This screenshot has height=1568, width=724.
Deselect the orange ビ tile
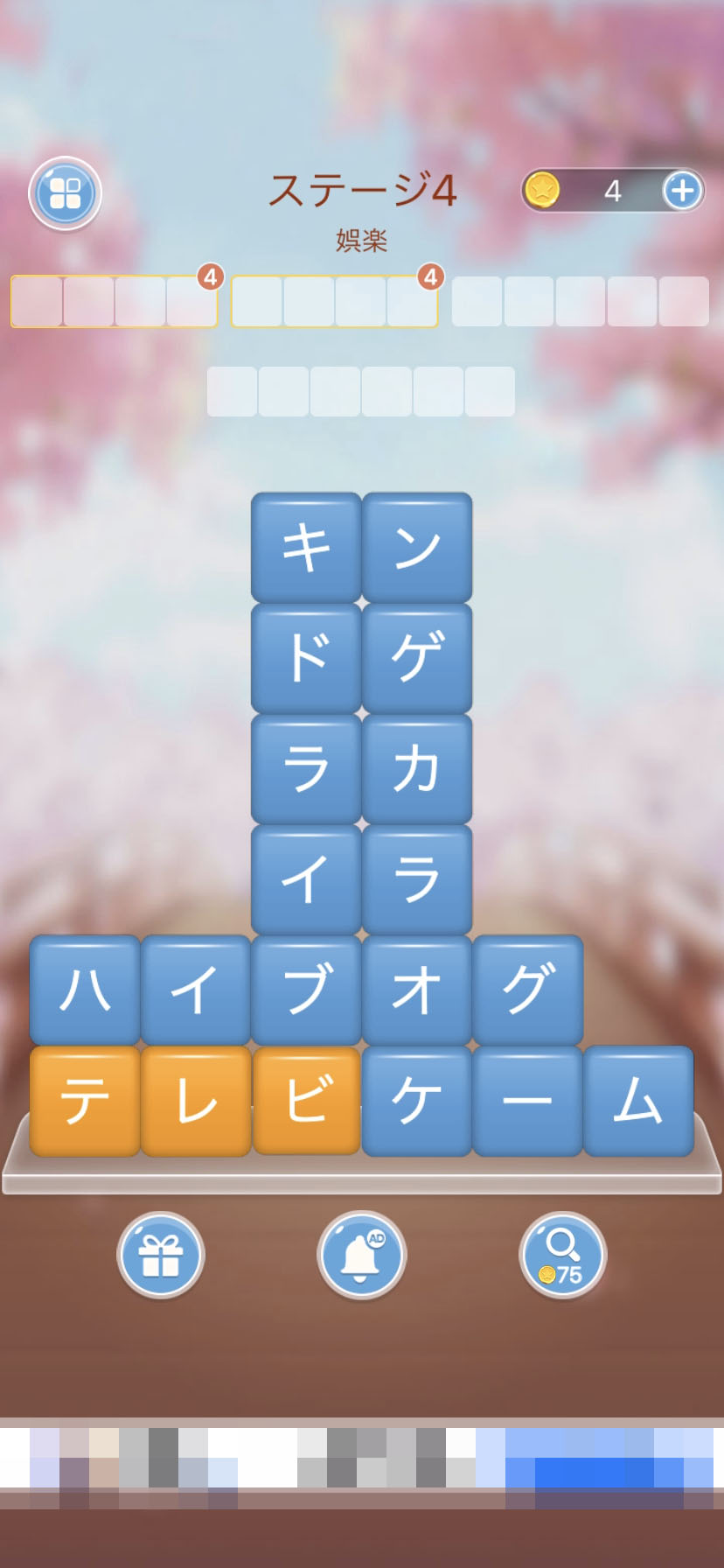(306, 1101)
